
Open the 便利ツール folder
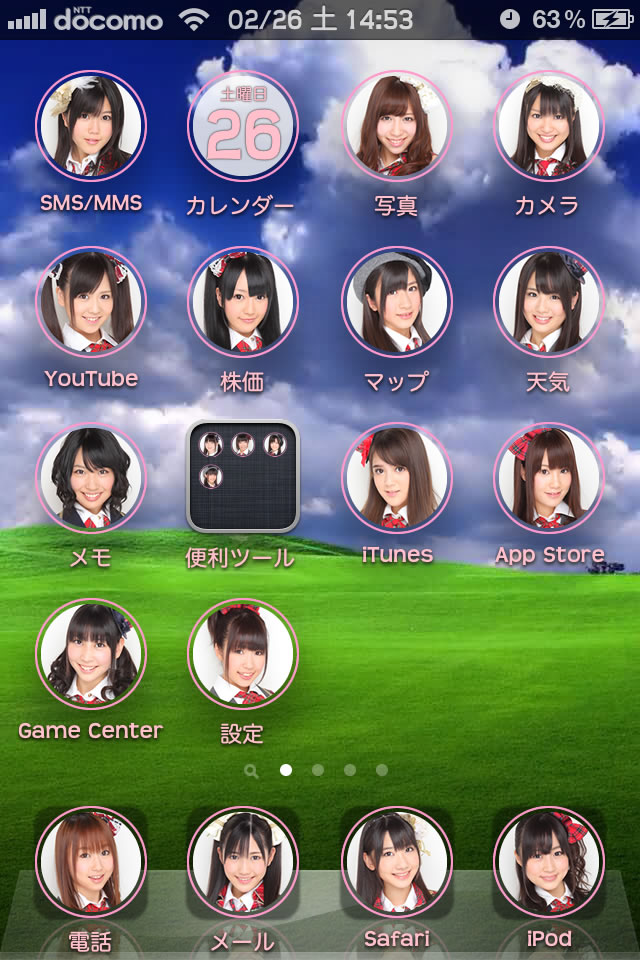tap(243, 476)
